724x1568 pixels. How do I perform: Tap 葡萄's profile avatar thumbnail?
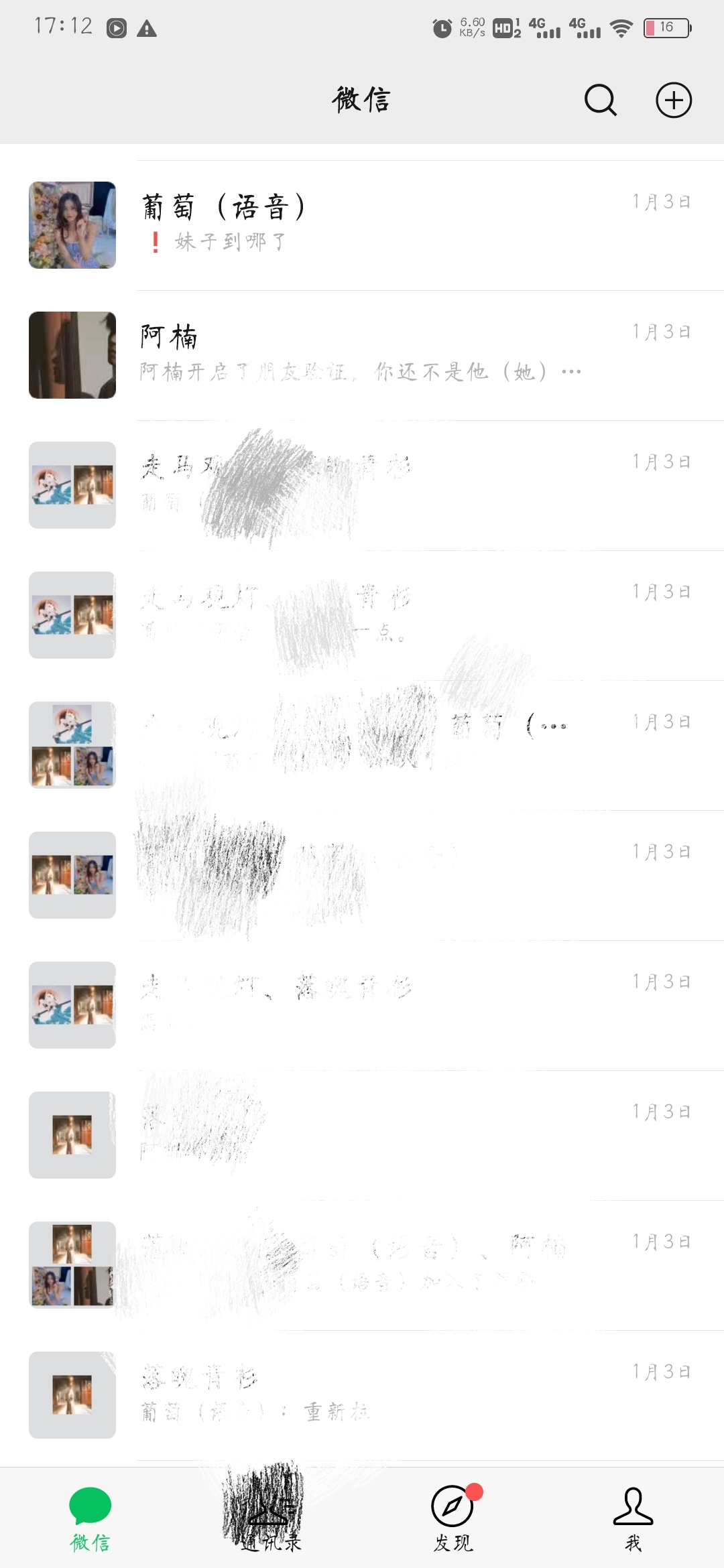coord(72,225)
